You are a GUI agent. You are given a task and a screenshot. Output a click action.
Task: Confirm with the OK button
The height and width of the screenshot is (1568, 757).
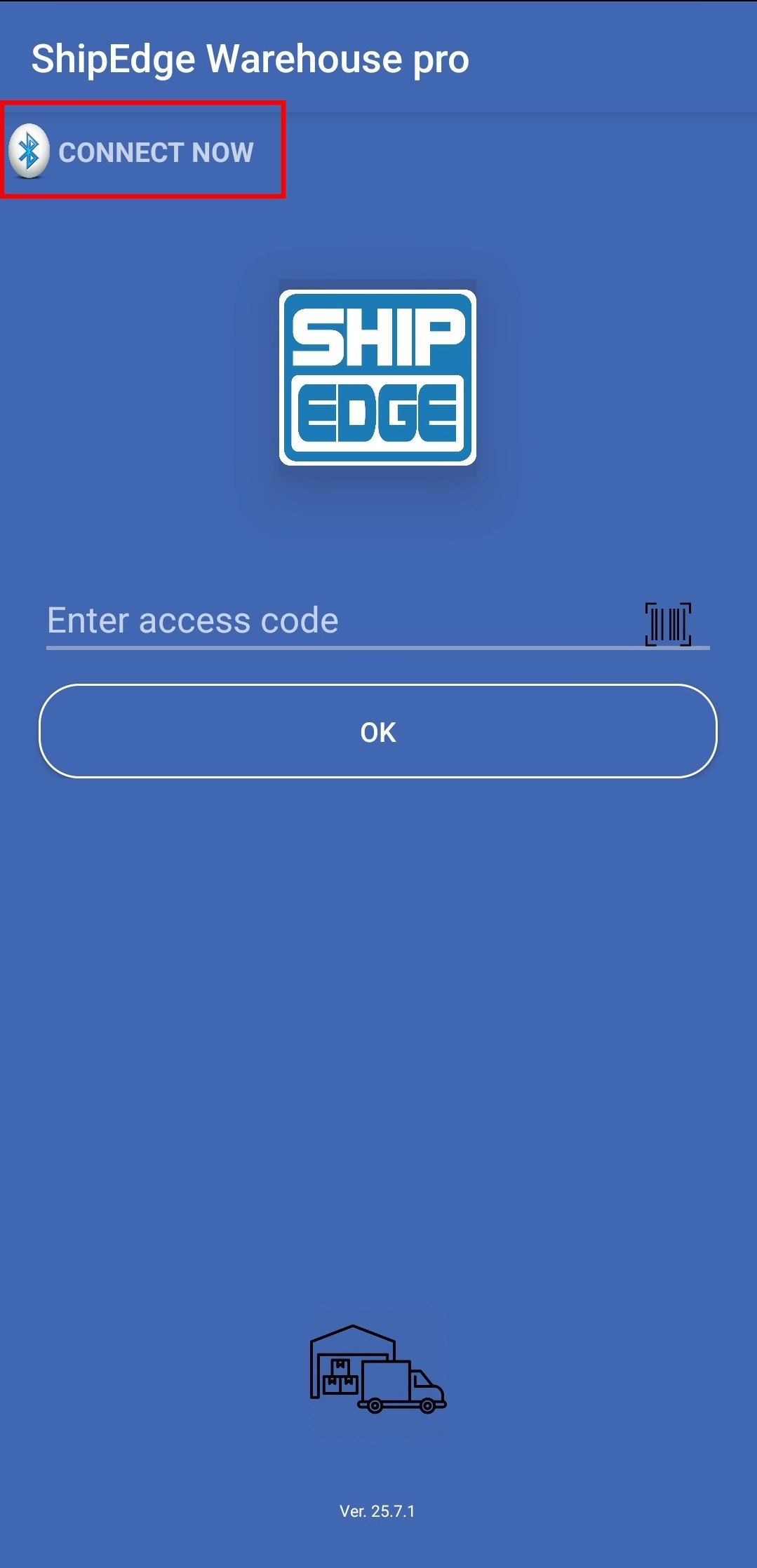pos(378,731)
